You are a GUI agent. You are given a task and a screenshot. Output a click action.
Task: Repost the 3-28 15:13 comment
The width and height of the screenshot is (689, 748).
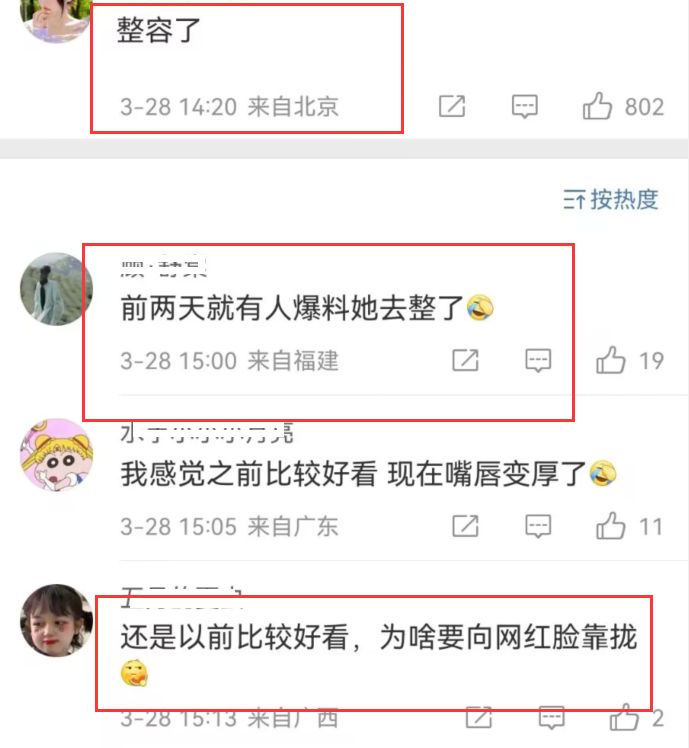coord(479,718)
